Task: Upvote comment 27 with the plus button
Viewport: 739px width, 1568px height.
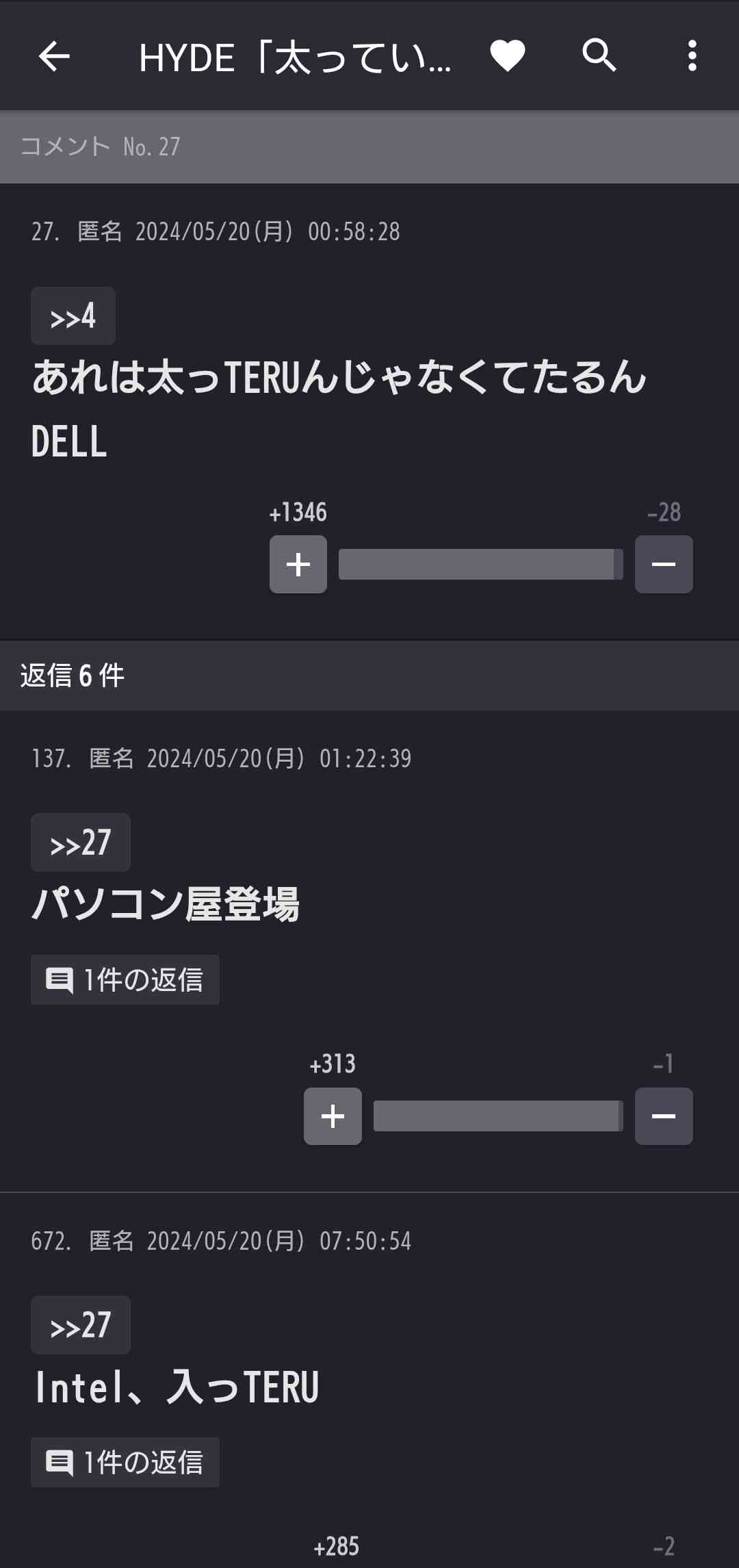Action: pyautogui.click(x=298, y=565)
